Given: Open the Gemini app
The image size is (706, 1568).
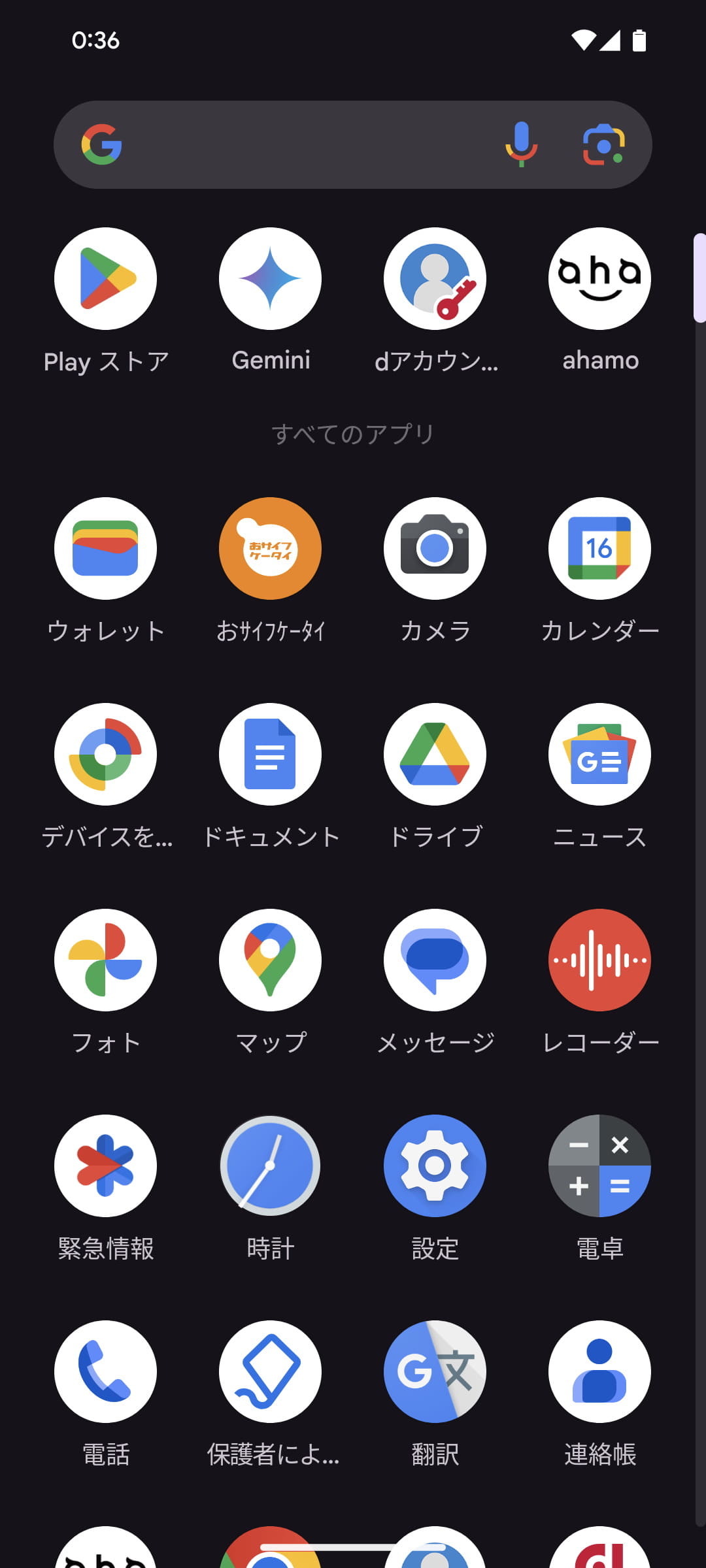Looking at the screenshot, I should tap(271, 278).
